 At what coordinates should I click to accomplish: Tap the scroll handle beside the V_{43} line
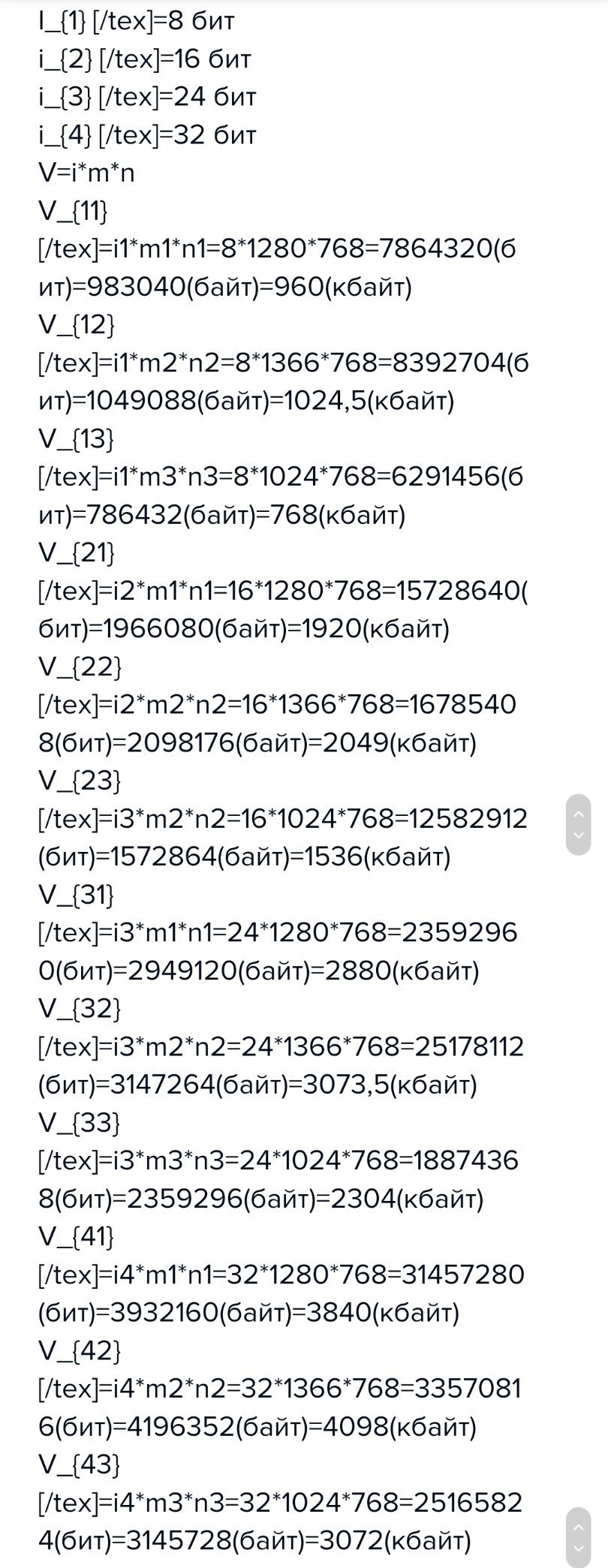click(578, 1537)
